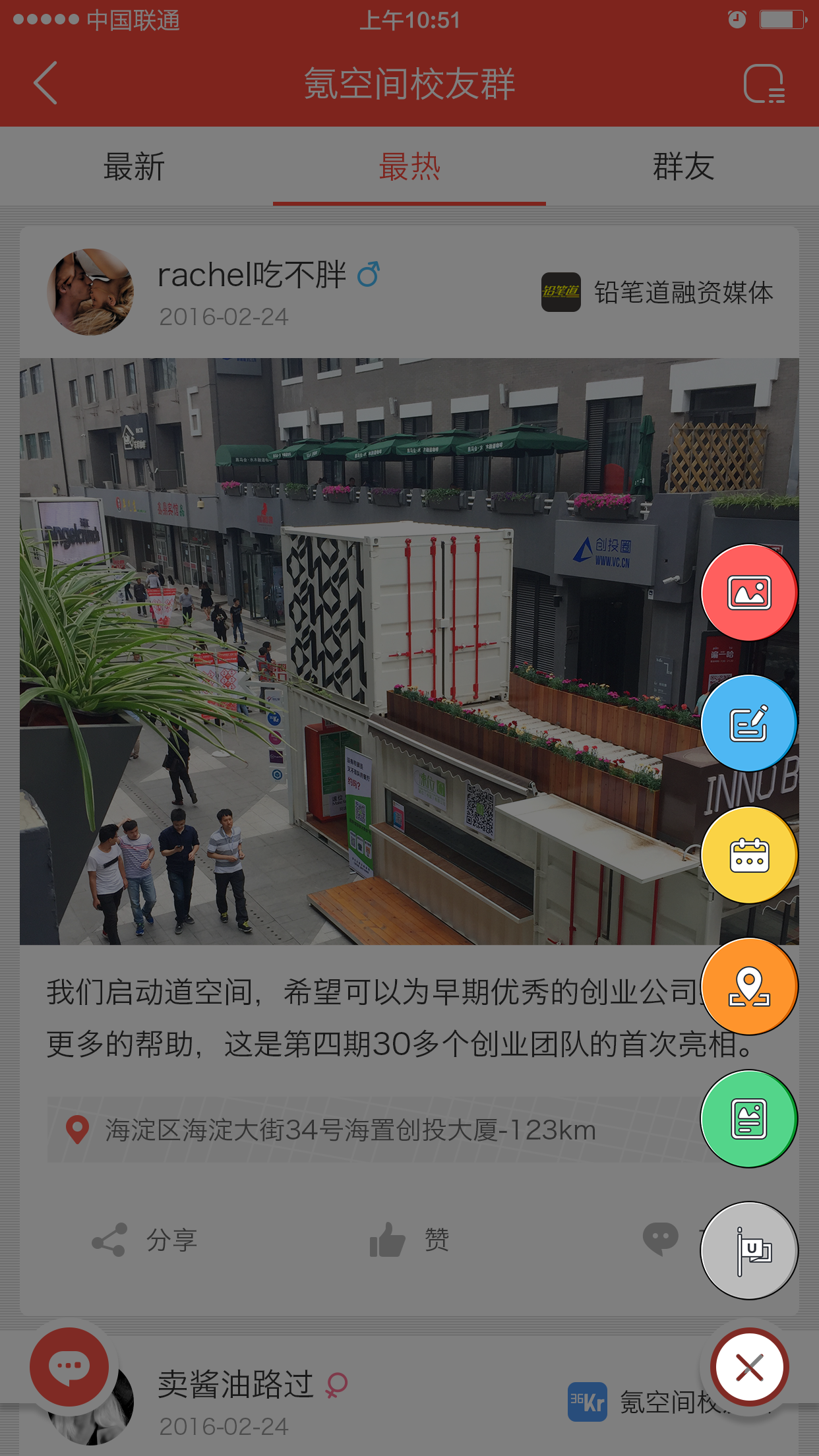Image resolution: width=819 pixels, height=1456 pixels.
Task: Tap the red photo post button
Action: click(749, 593)
